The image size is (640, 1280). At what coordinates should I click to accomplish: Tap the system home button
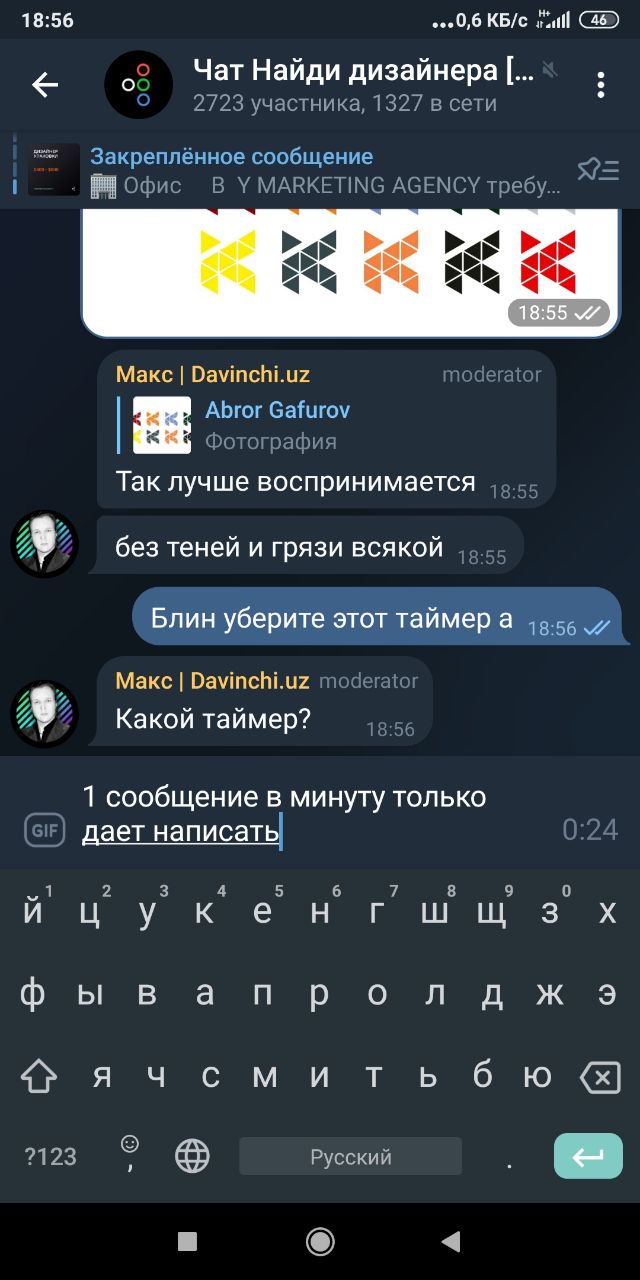320,1241
